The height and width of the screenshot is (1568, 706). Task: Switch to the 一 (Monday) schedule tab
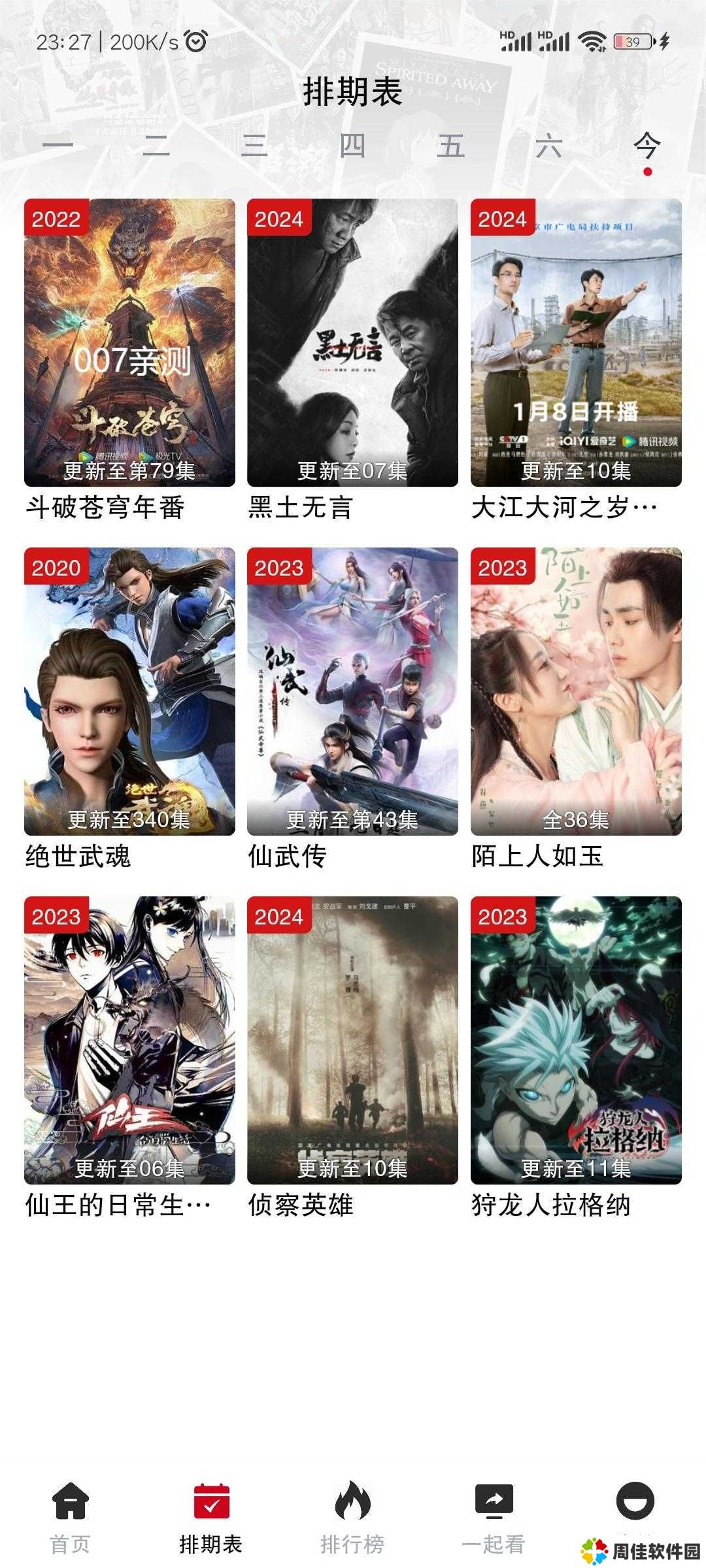(58, 146)
